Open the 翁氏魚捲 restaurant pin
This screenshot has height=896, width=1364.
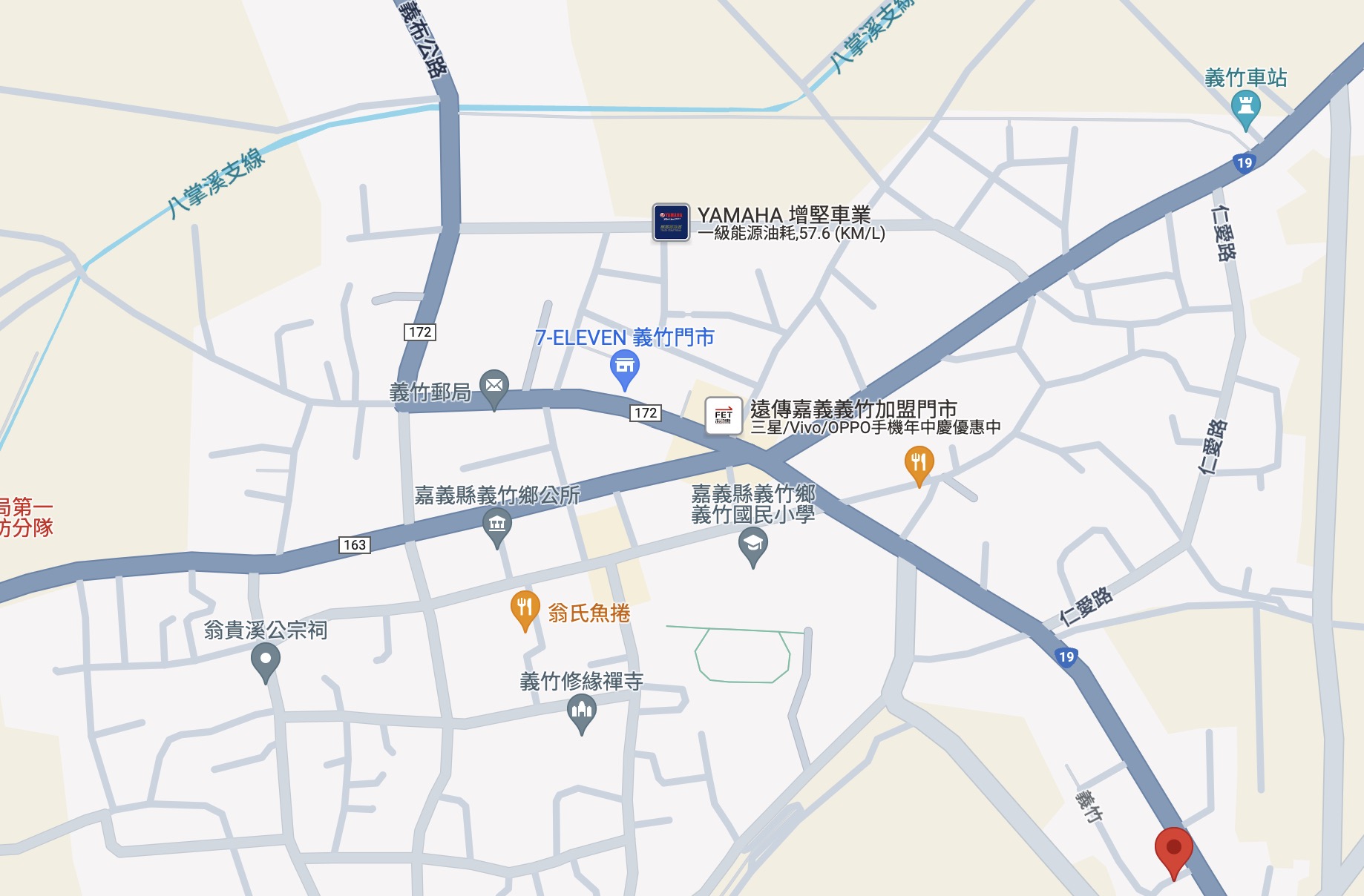(x=525, y=608)
